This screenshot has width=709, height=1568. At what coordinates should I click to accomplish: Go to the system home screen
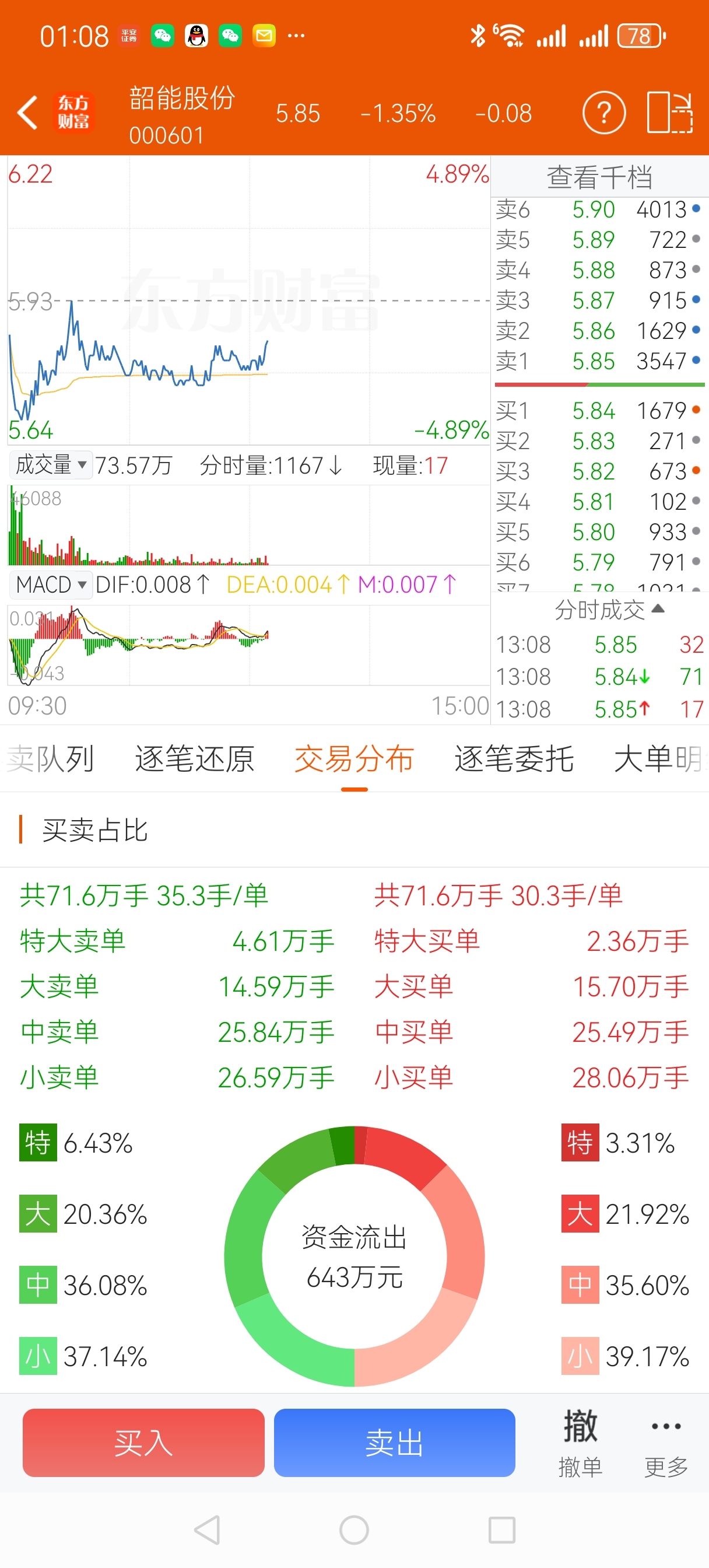[x=354, y=1529]
